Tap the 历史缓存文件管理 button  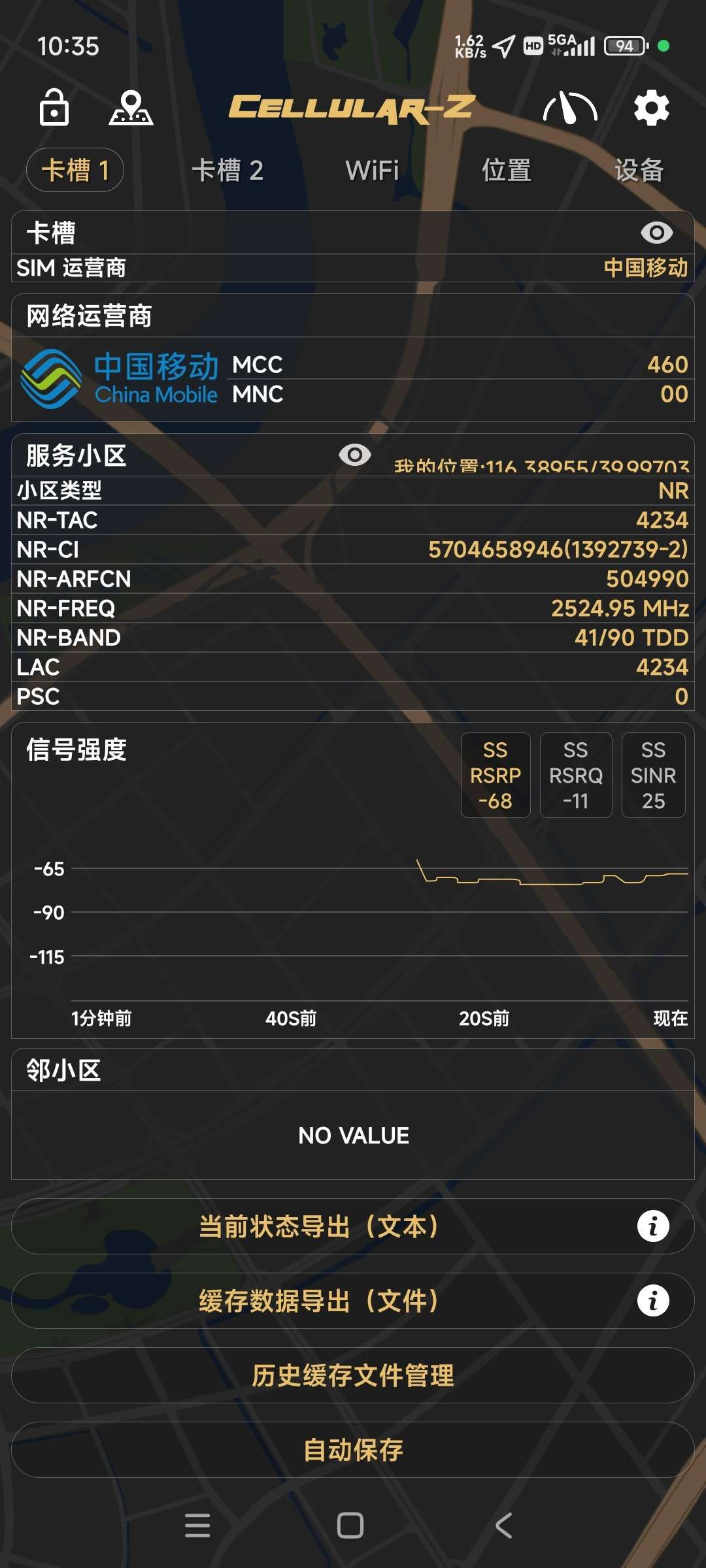353,1375
